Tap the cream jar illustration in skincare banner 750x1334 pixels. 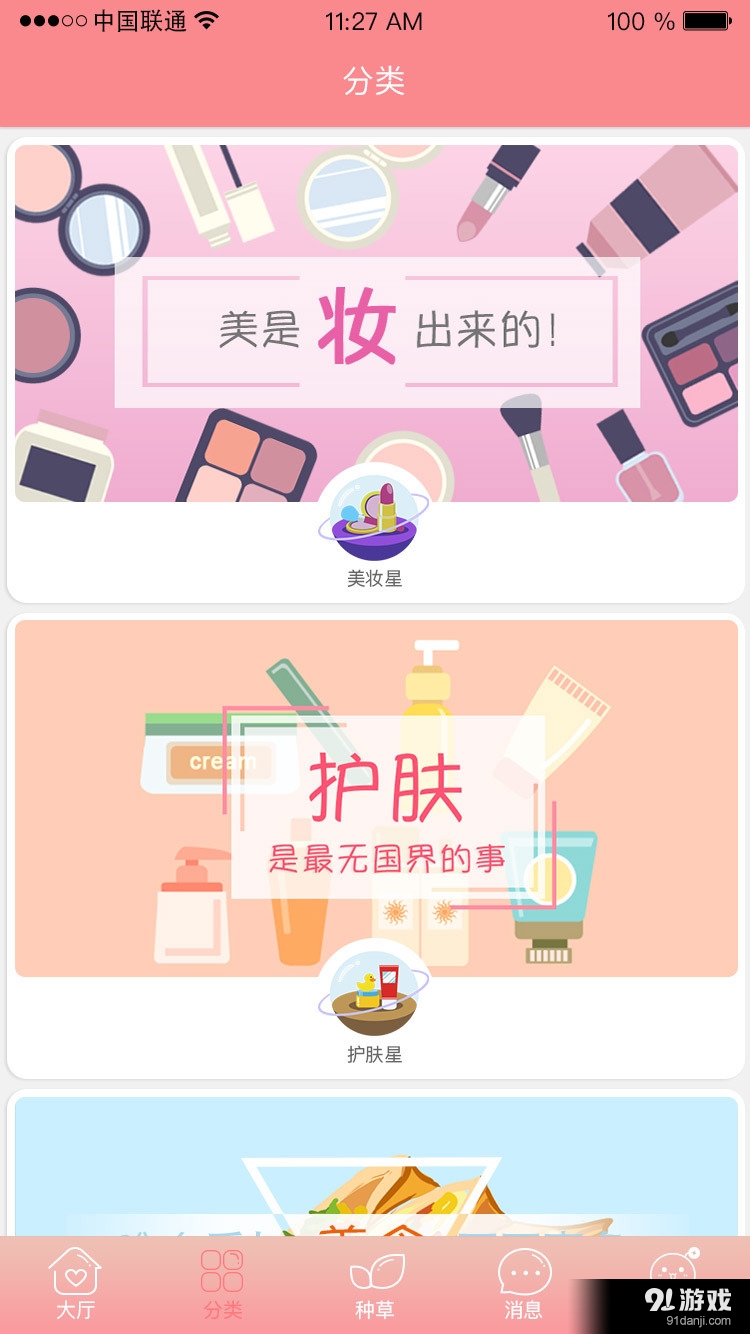(215, 755)
